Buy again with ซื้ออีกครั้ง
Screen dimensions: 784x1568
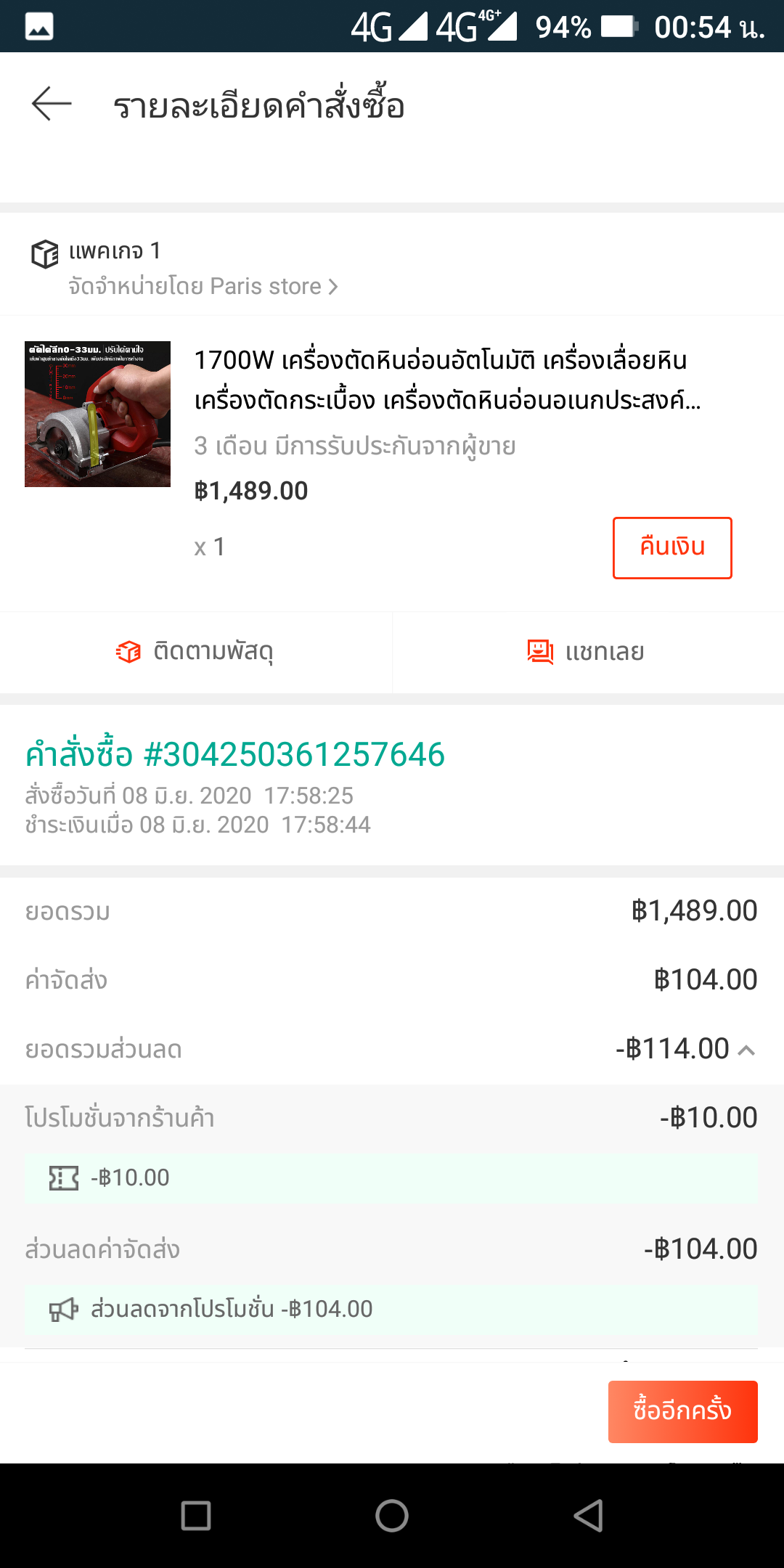(682, 1411)
